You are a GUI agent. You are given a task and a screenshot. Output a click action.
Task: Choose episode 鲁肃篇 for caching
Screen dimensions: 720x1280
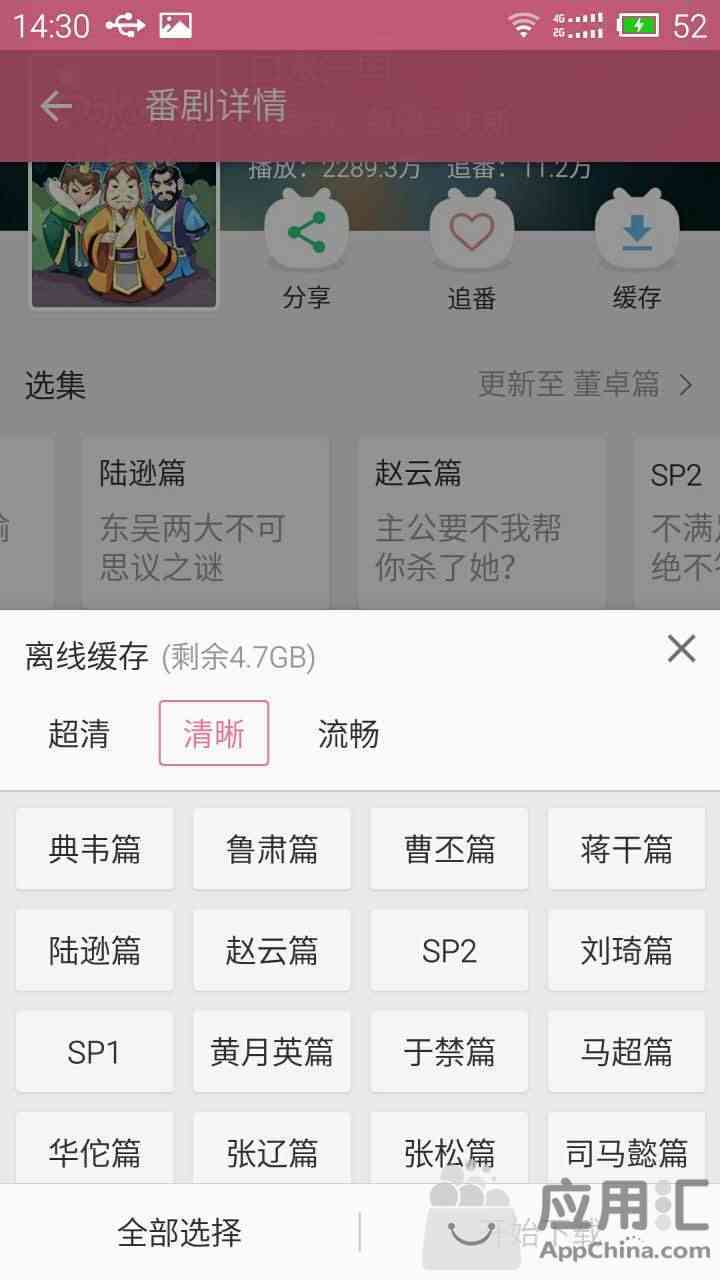pyautogui.click(x=272, y=849)
